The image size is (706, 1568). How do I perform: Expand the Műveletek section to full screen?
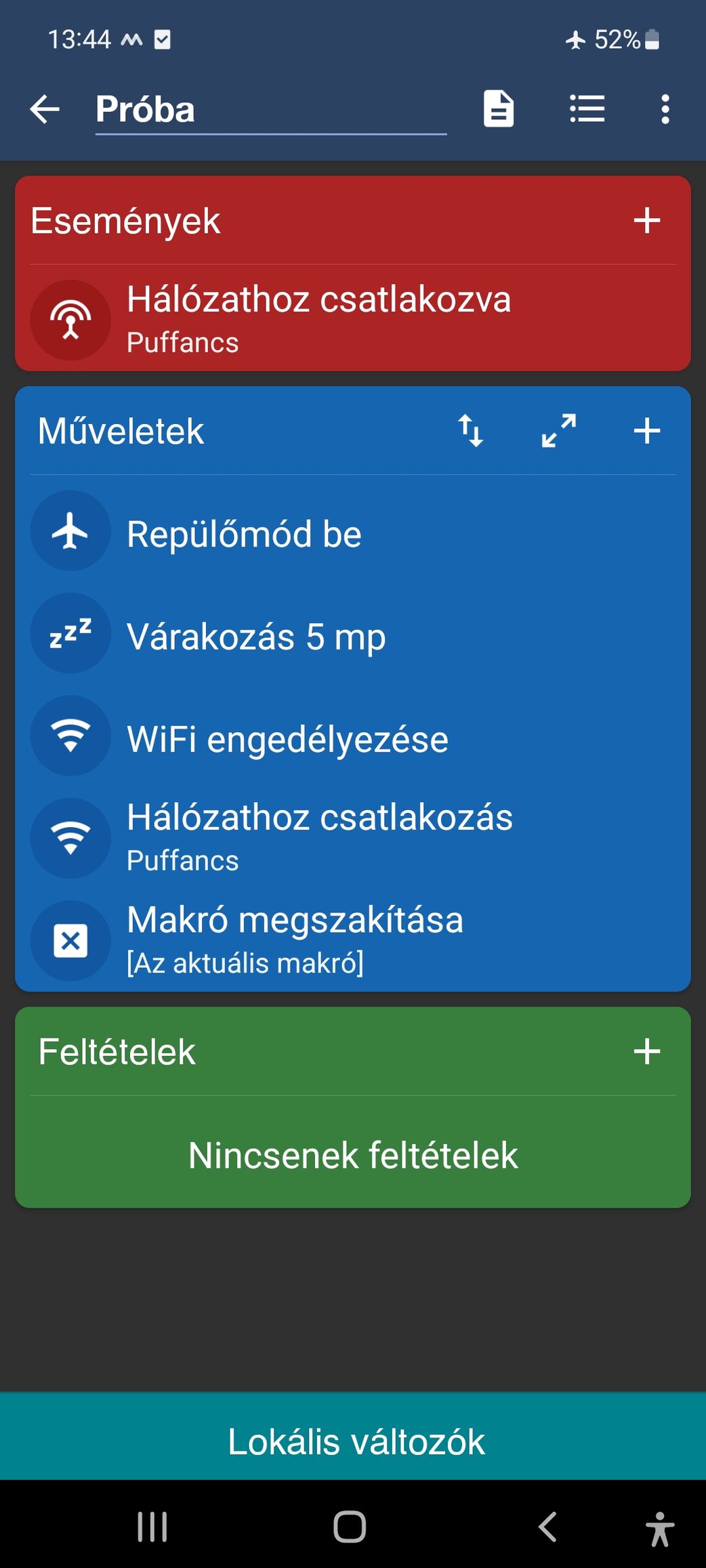point(559,431)
